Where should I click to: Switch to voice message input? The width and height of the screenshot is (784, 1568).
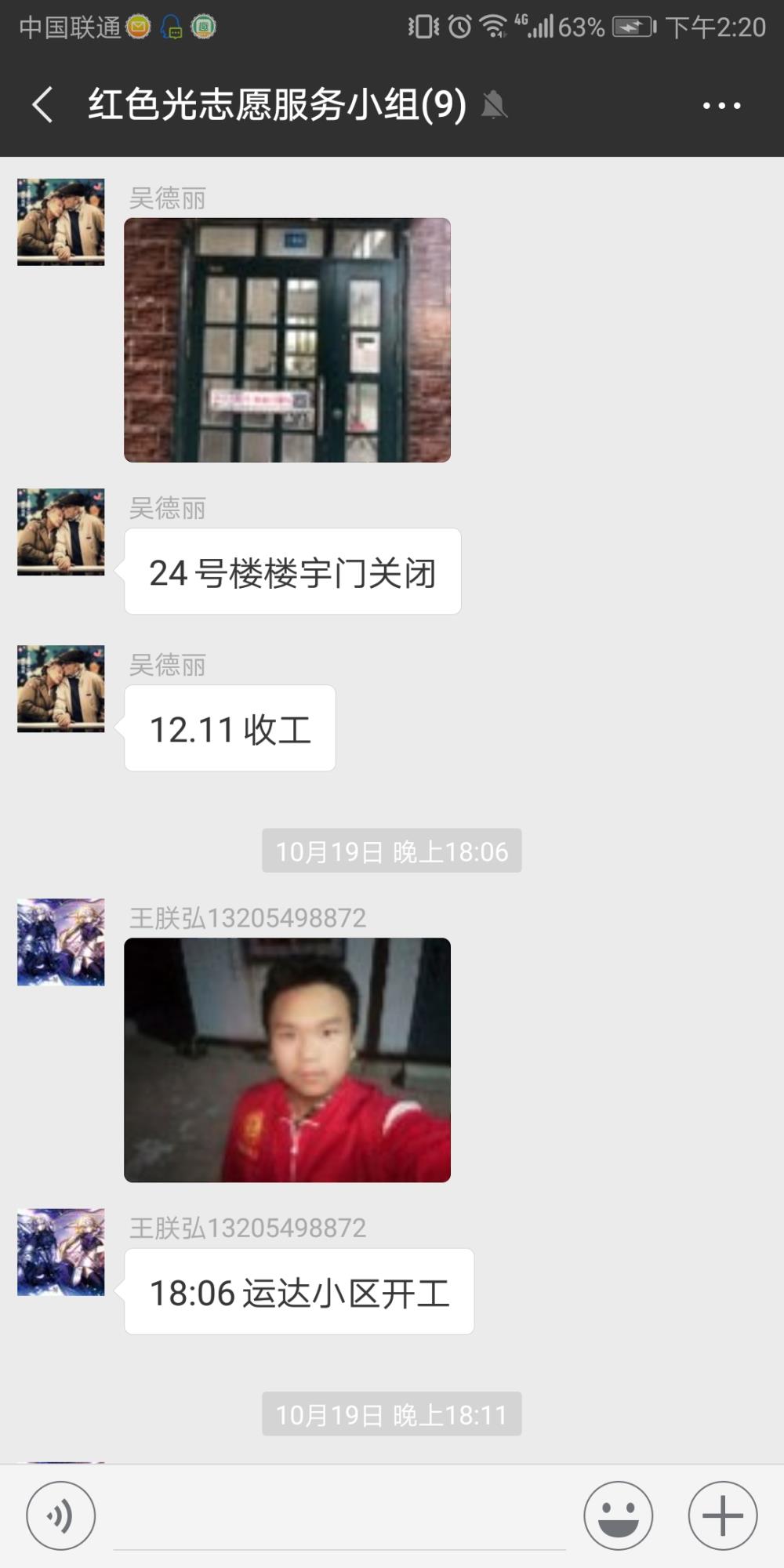point(61,1515)
